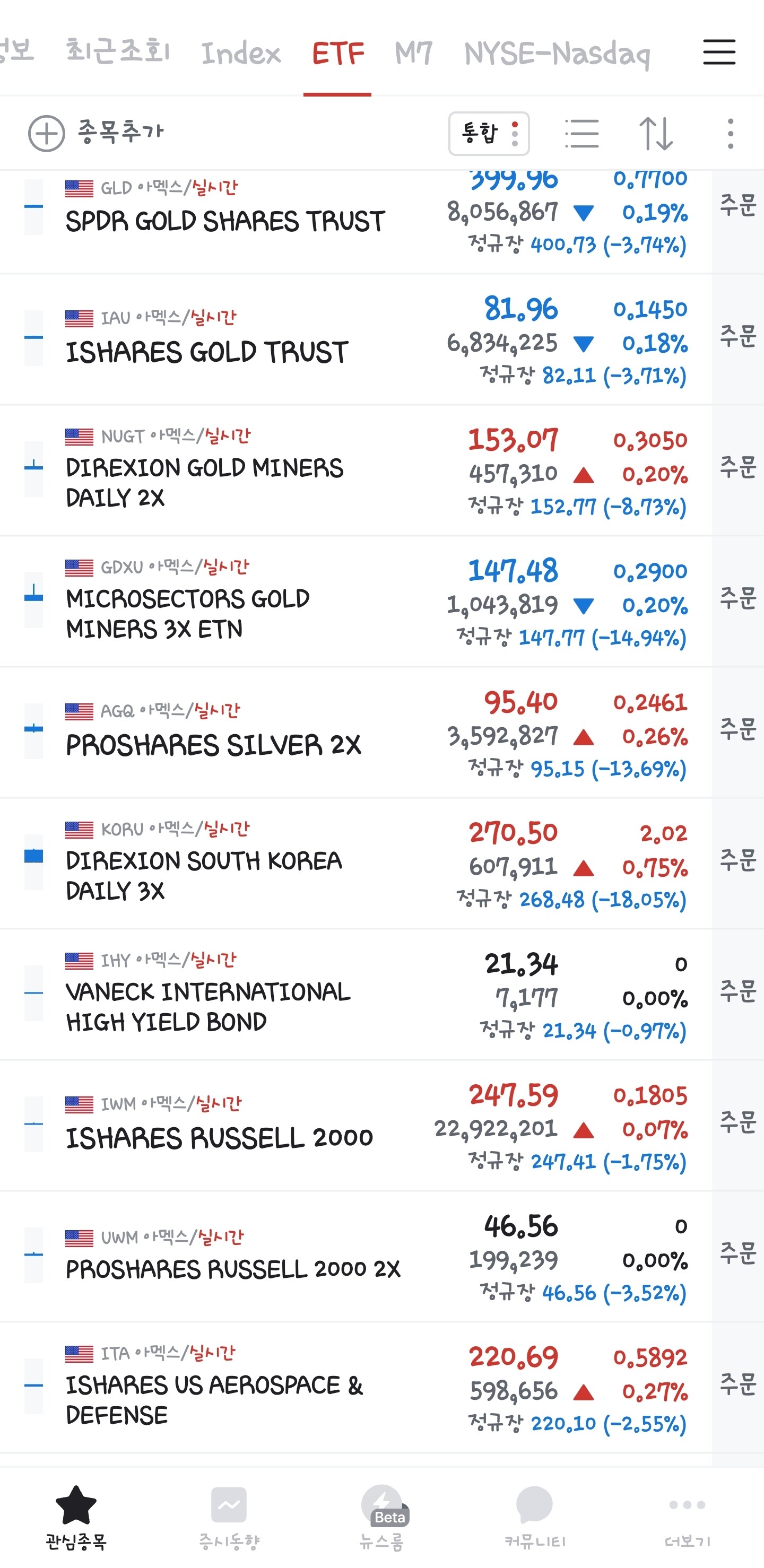
Task: Tap 주문 for DIREXION SOUTH KOREA DAILY 3X
Action: click(x=738, y=860)
